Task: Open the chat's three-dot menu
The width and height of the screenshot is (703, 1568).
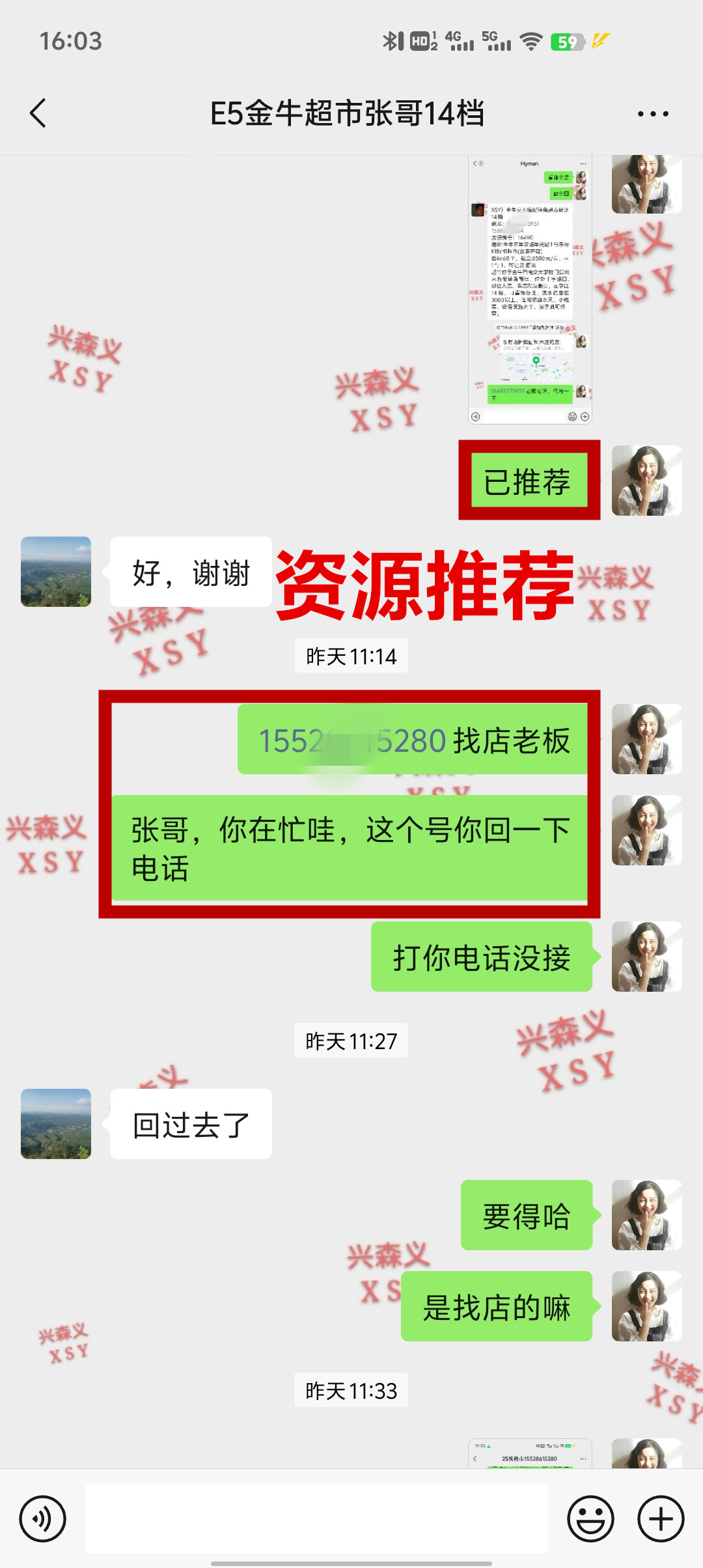Action: point(652,114)
